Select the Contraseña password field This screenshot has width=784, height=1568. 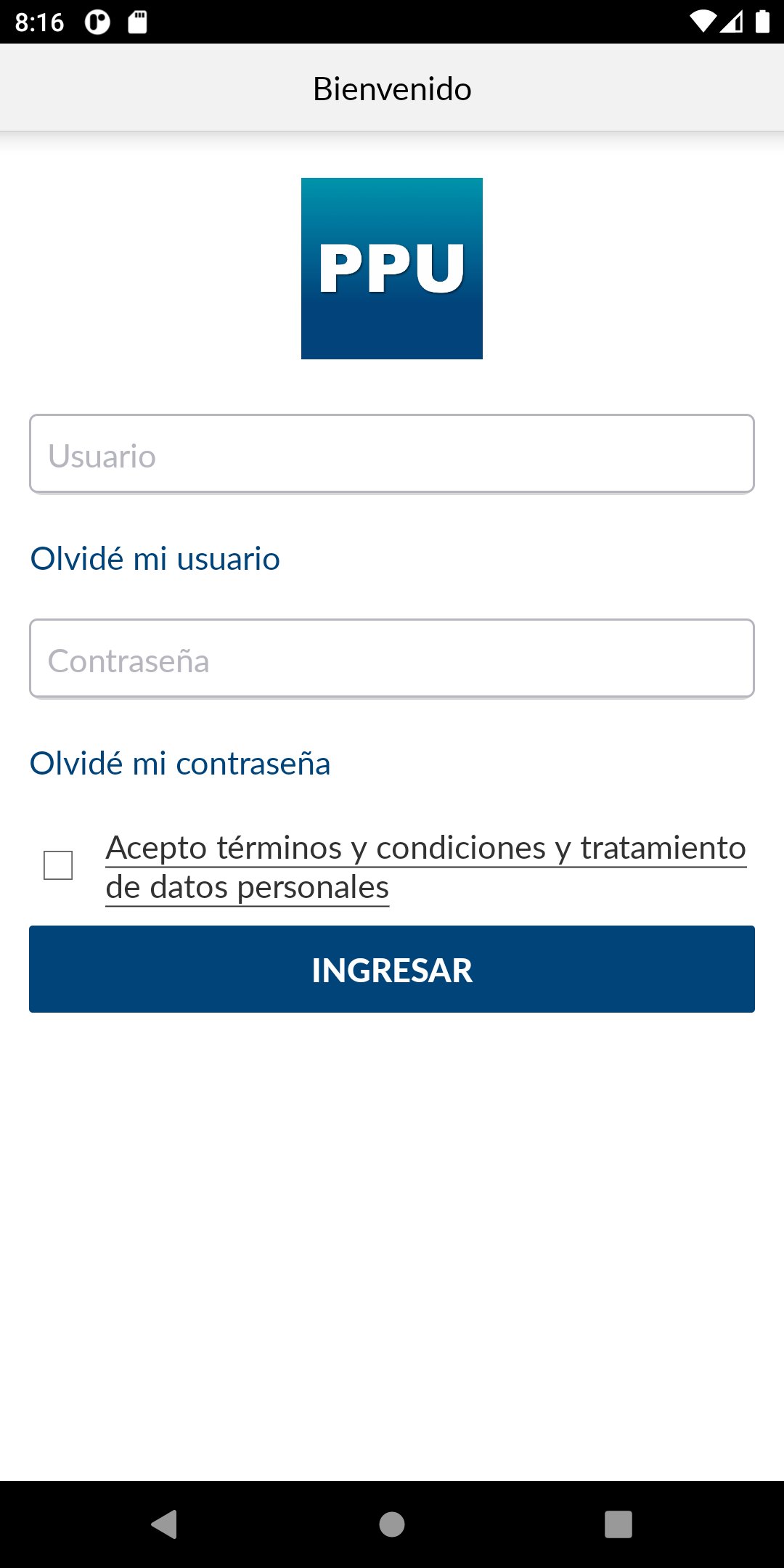tap(392, 659)
